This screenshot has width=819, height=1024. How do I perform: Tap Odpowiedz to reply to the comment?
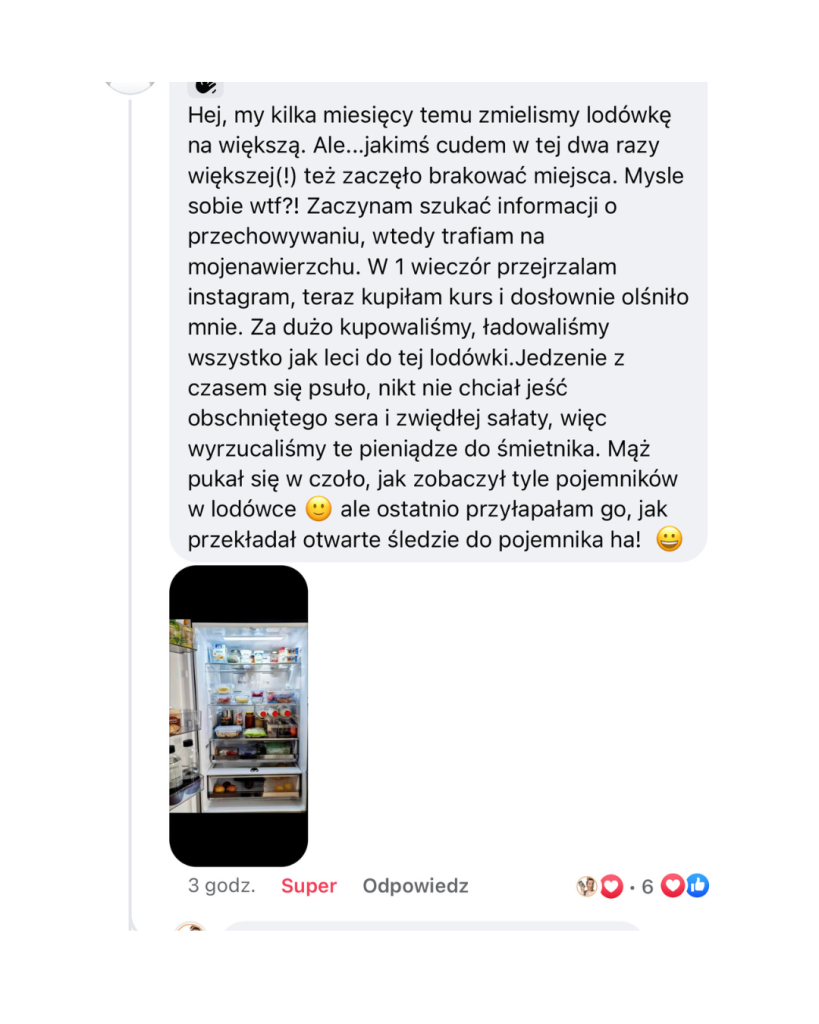(x=415, y=886)
